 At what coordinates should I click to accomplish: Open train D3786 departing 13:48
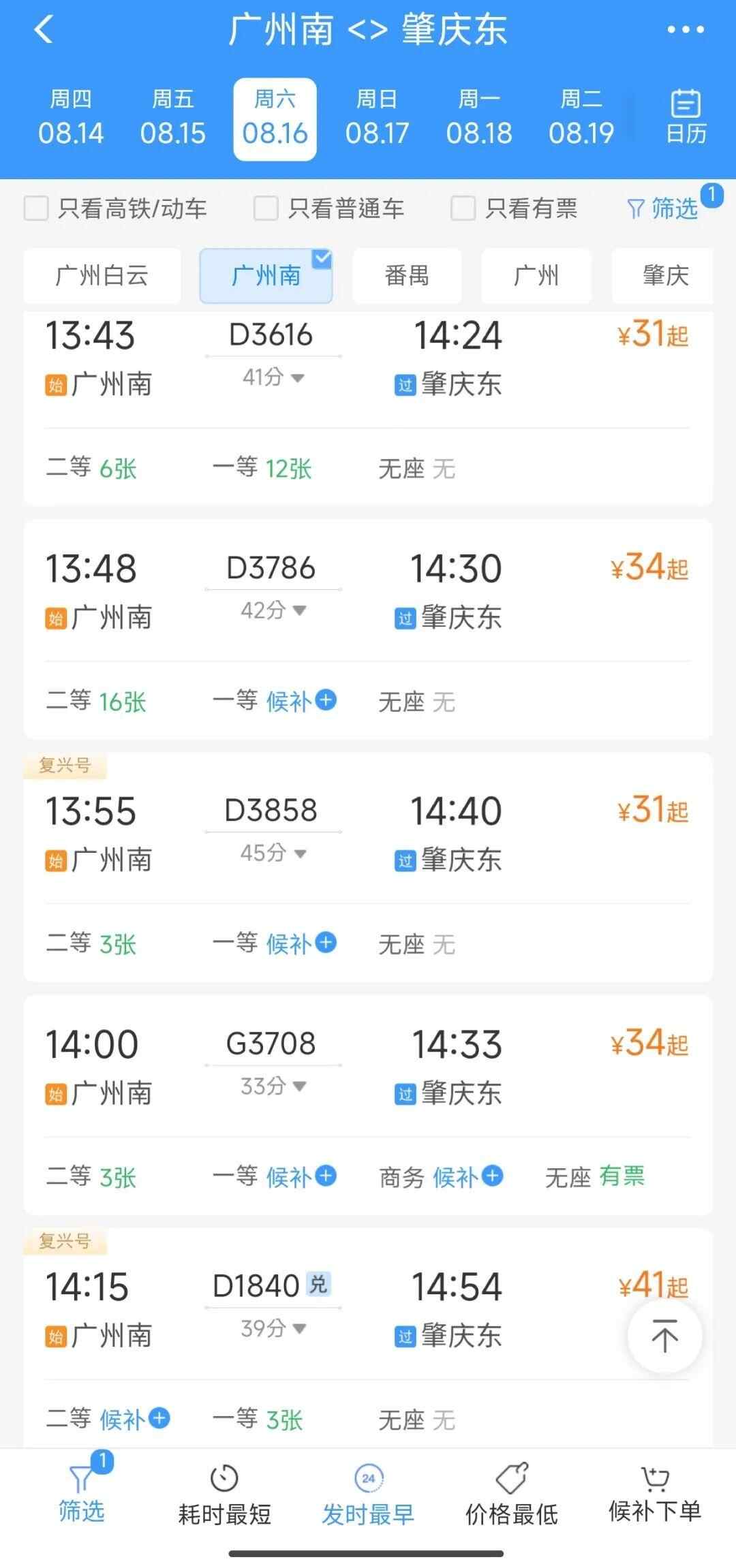pos(368,593)
